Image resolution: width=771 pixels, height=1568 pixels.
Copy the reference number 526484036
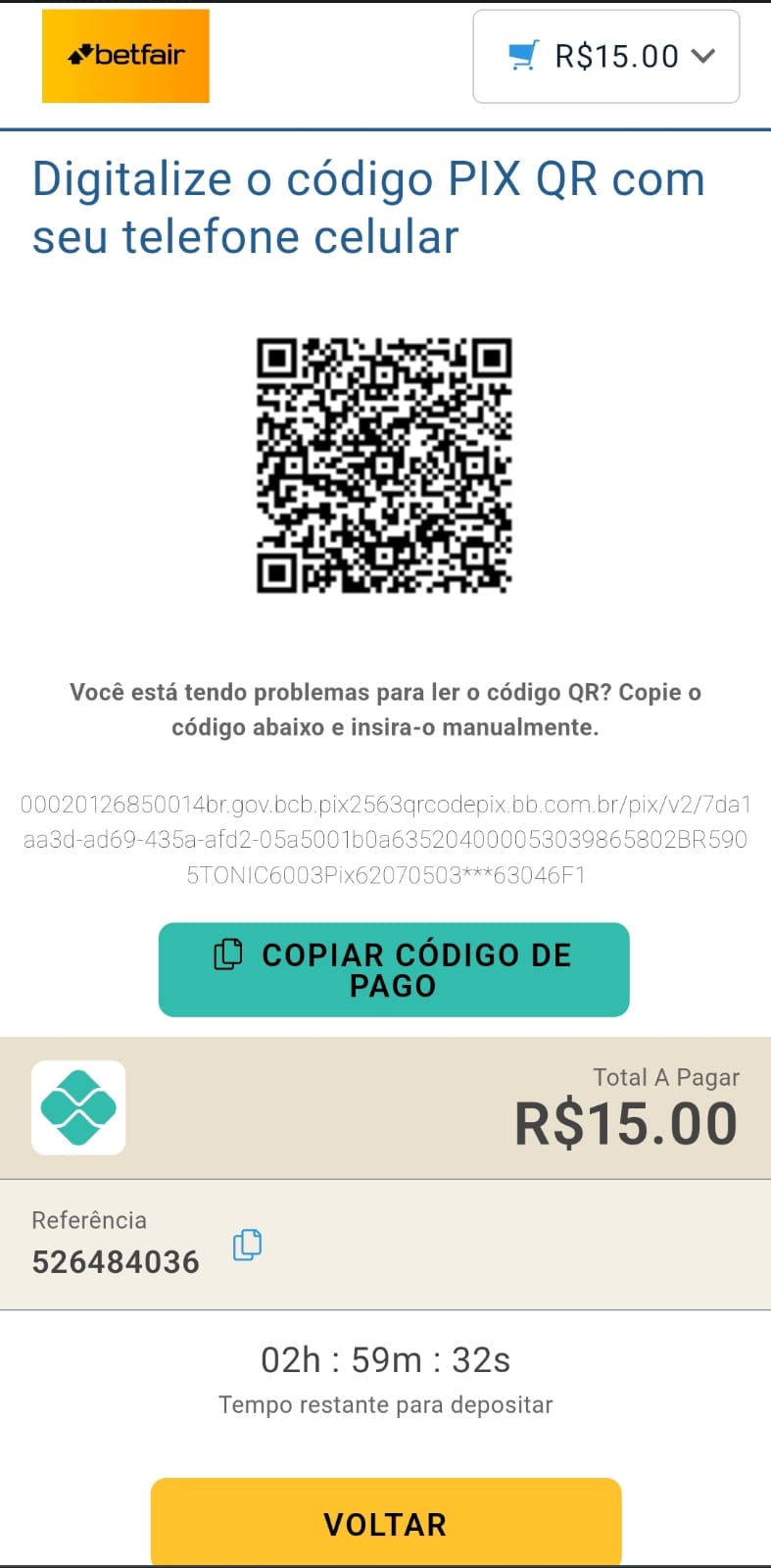[x=247, y=1245]
